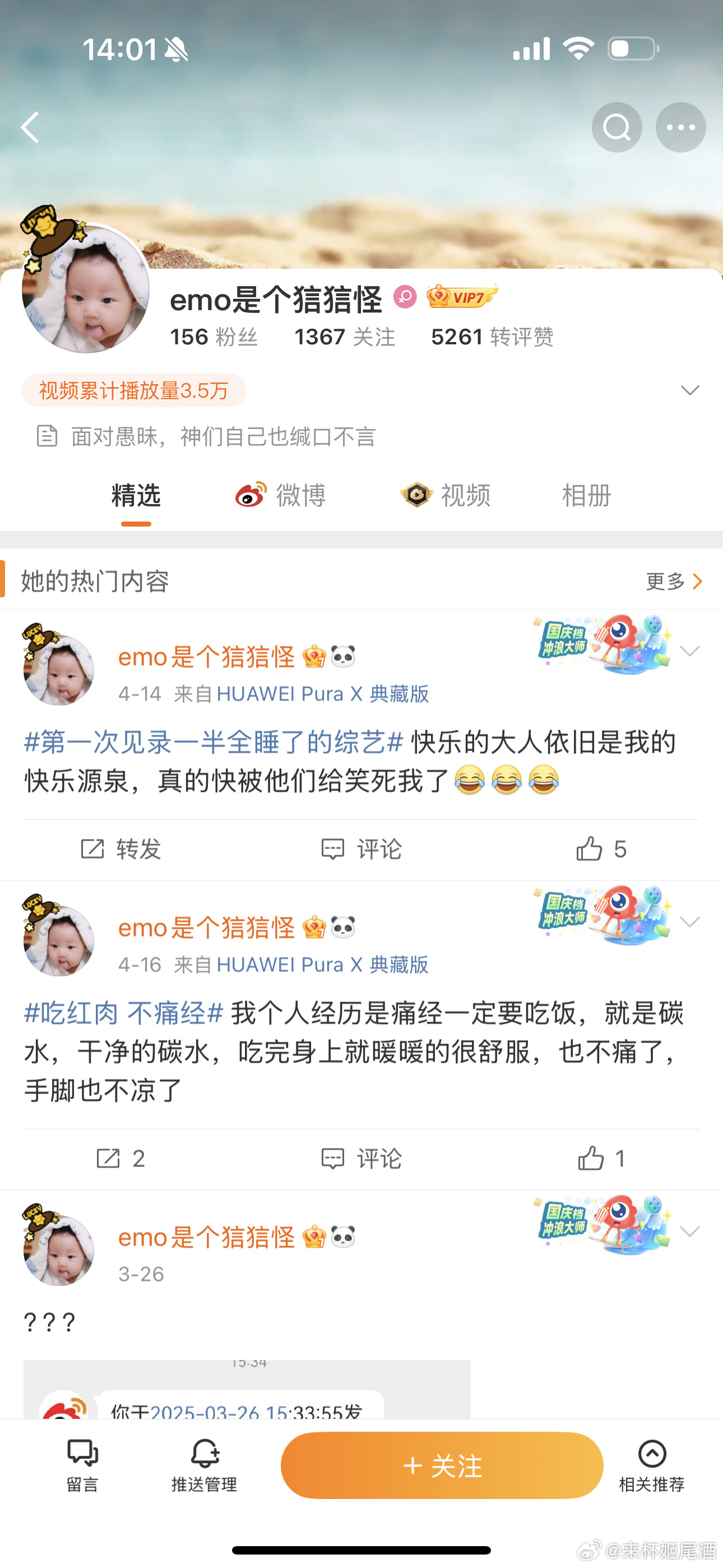723x1568 pixels.
Task: Switch to the 视频 tab
Action: point(446,495)
